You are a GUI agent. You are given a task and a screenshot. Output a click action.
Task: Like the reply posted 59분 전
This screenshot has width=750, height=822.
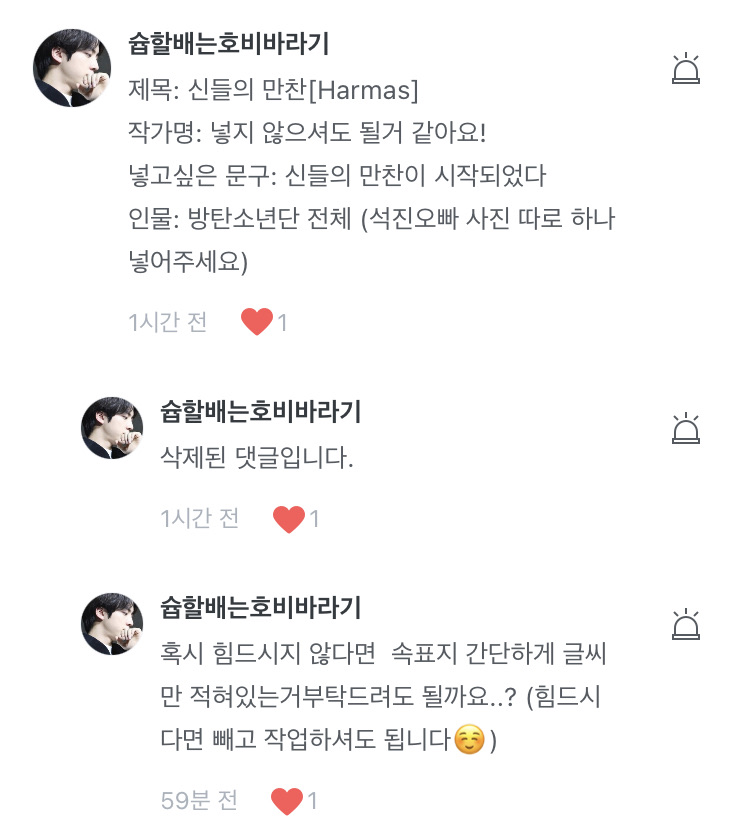[287, 800]
